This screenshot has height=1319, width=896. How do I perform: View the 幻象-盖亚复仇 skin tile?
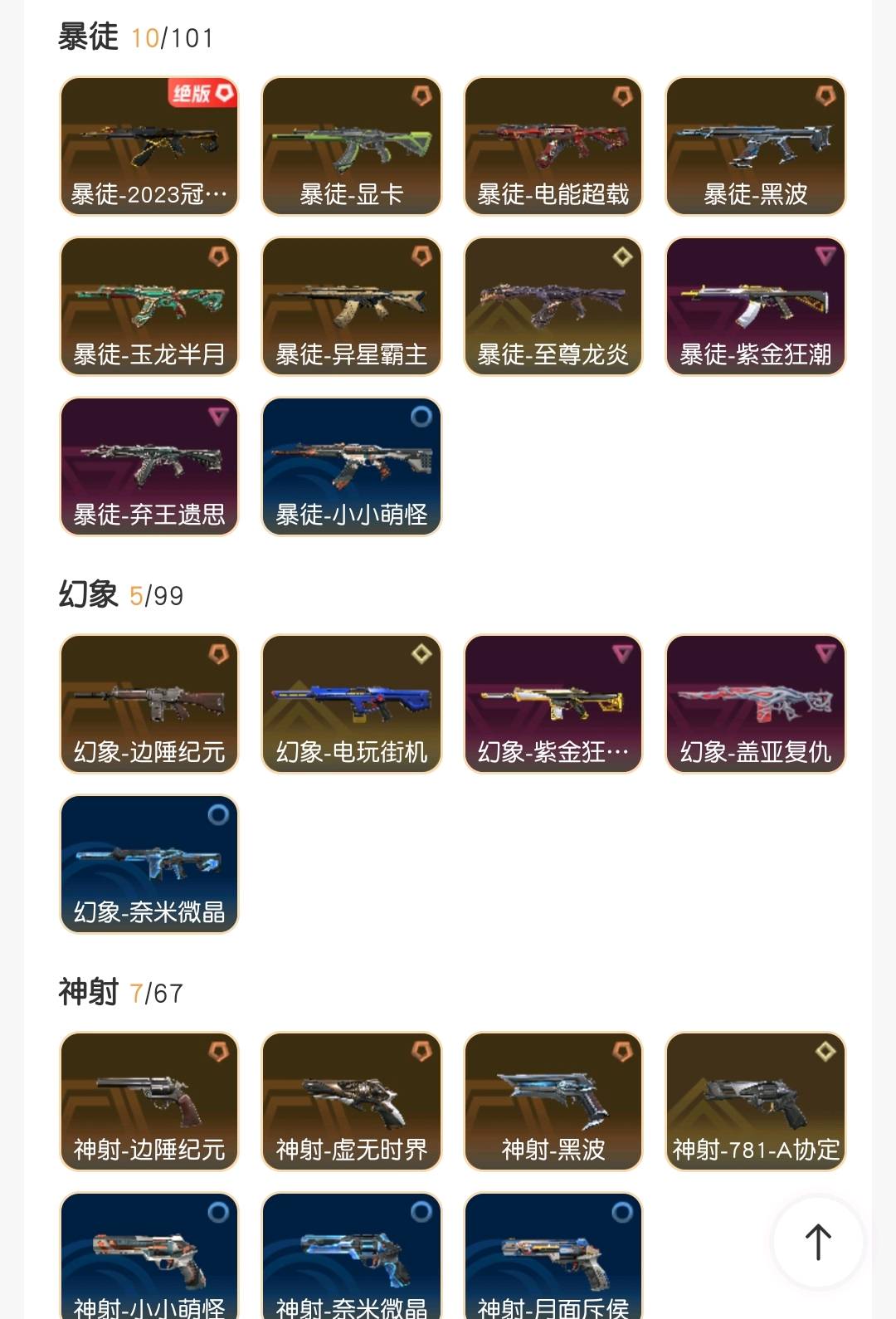755,704
